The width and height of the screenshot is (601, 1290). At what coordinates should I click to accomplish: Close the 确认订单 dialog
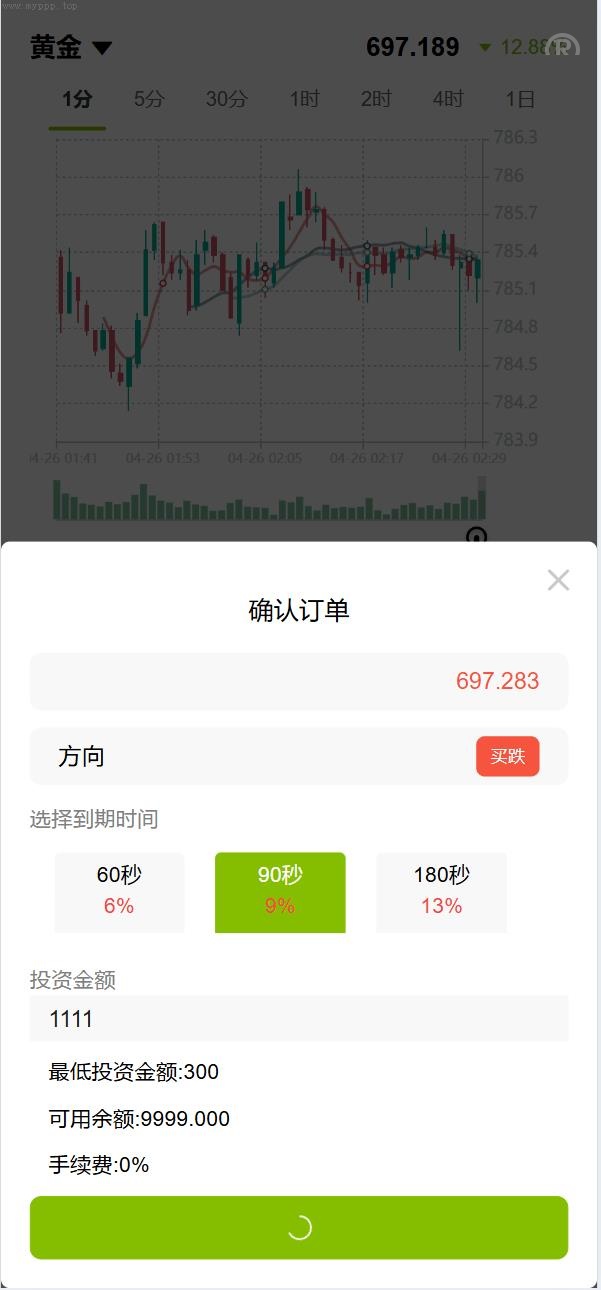(558, 580)
